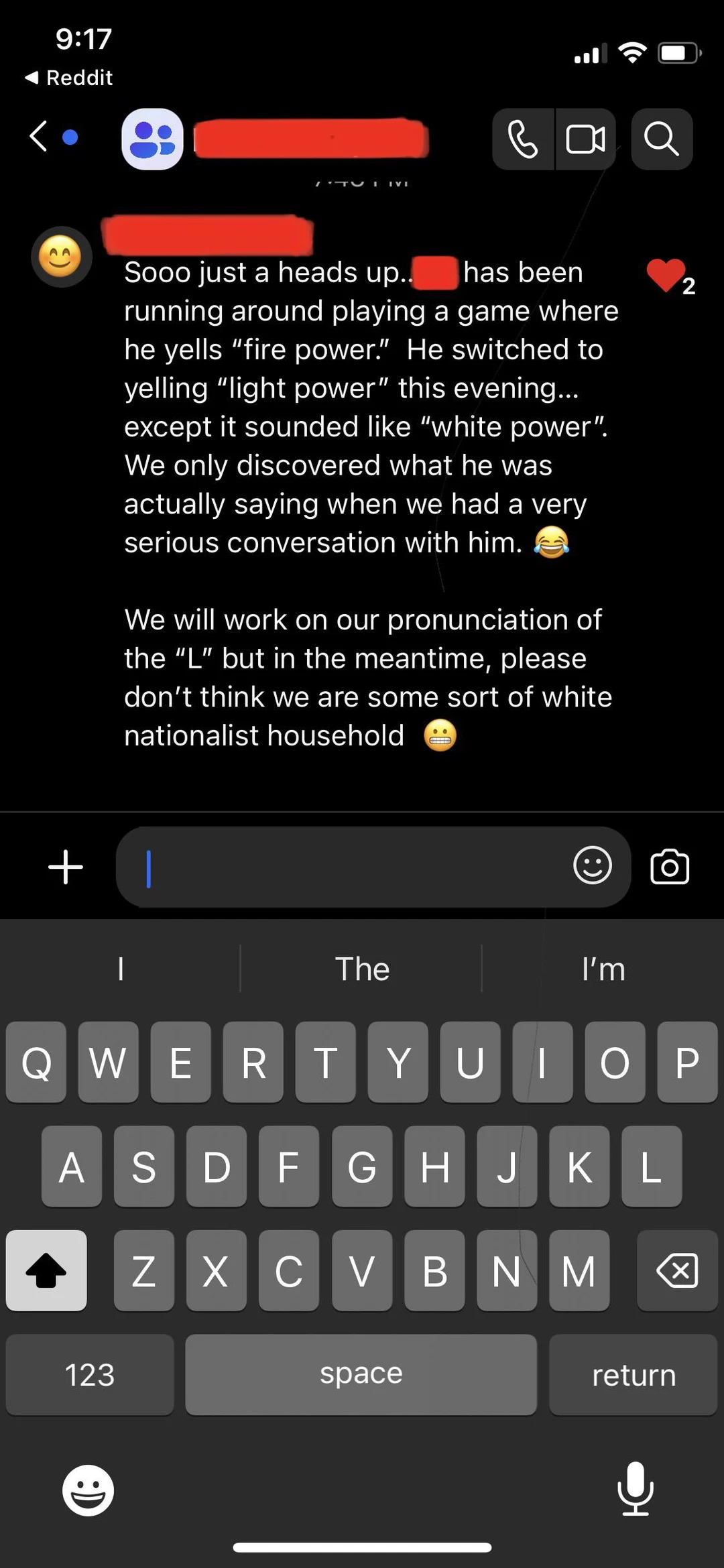Return to Reddit via the status bar link
This screenshot has height=1568, width=724.
coord(67,77)
